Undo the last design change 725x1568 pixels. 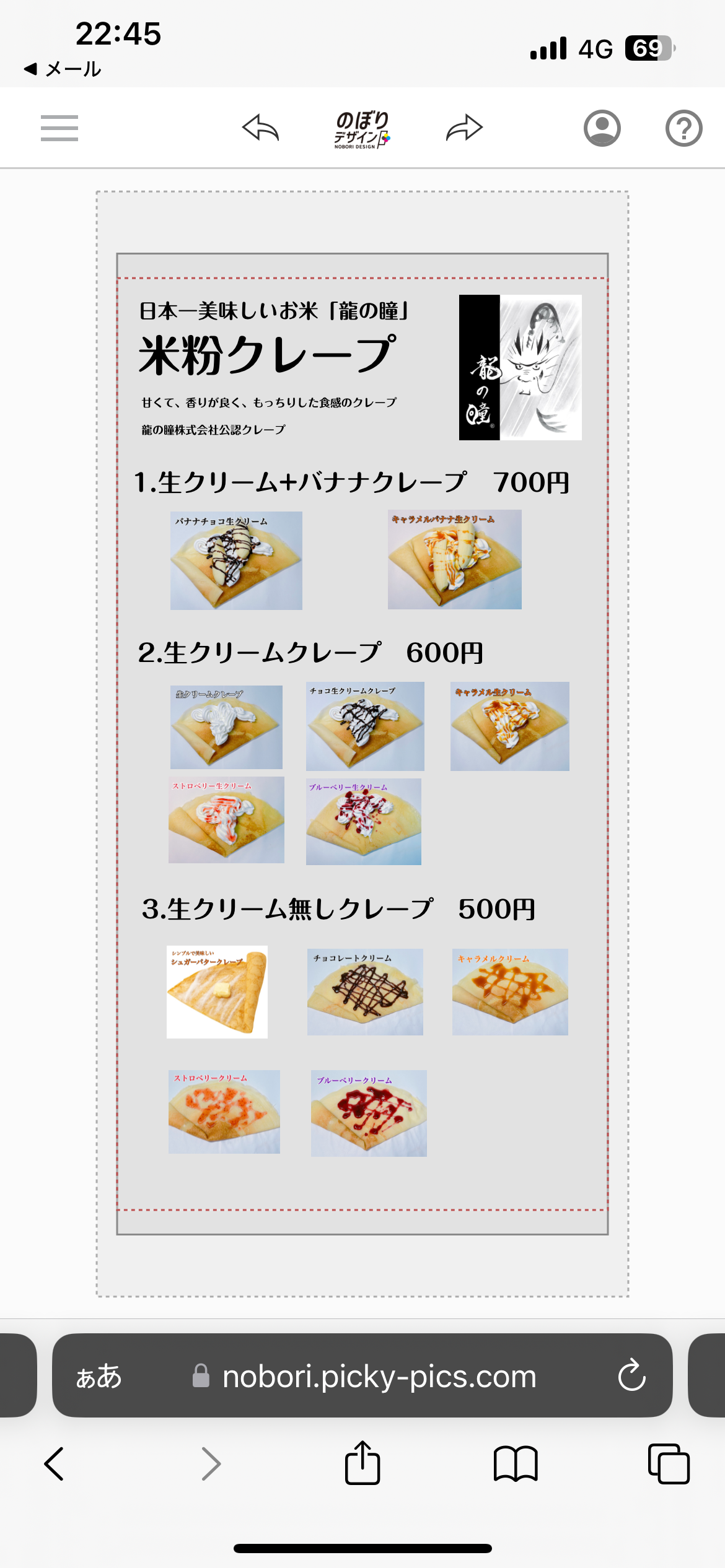[x=261, y=127]
